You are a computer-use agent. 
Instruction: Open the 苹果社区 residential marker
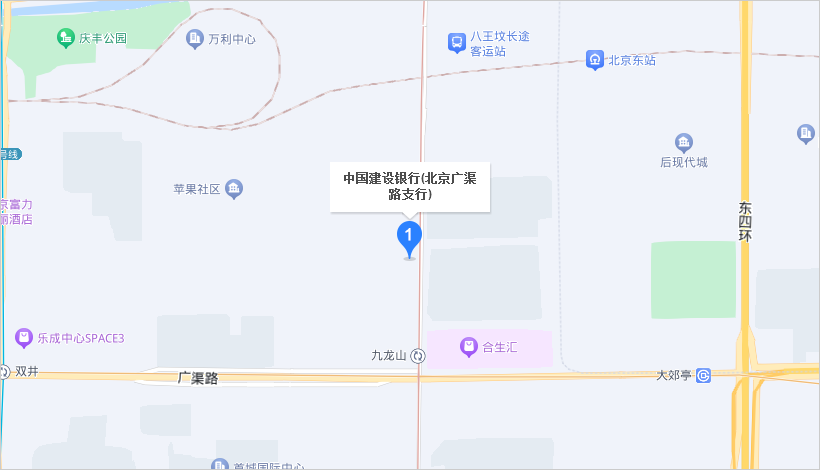234,188
